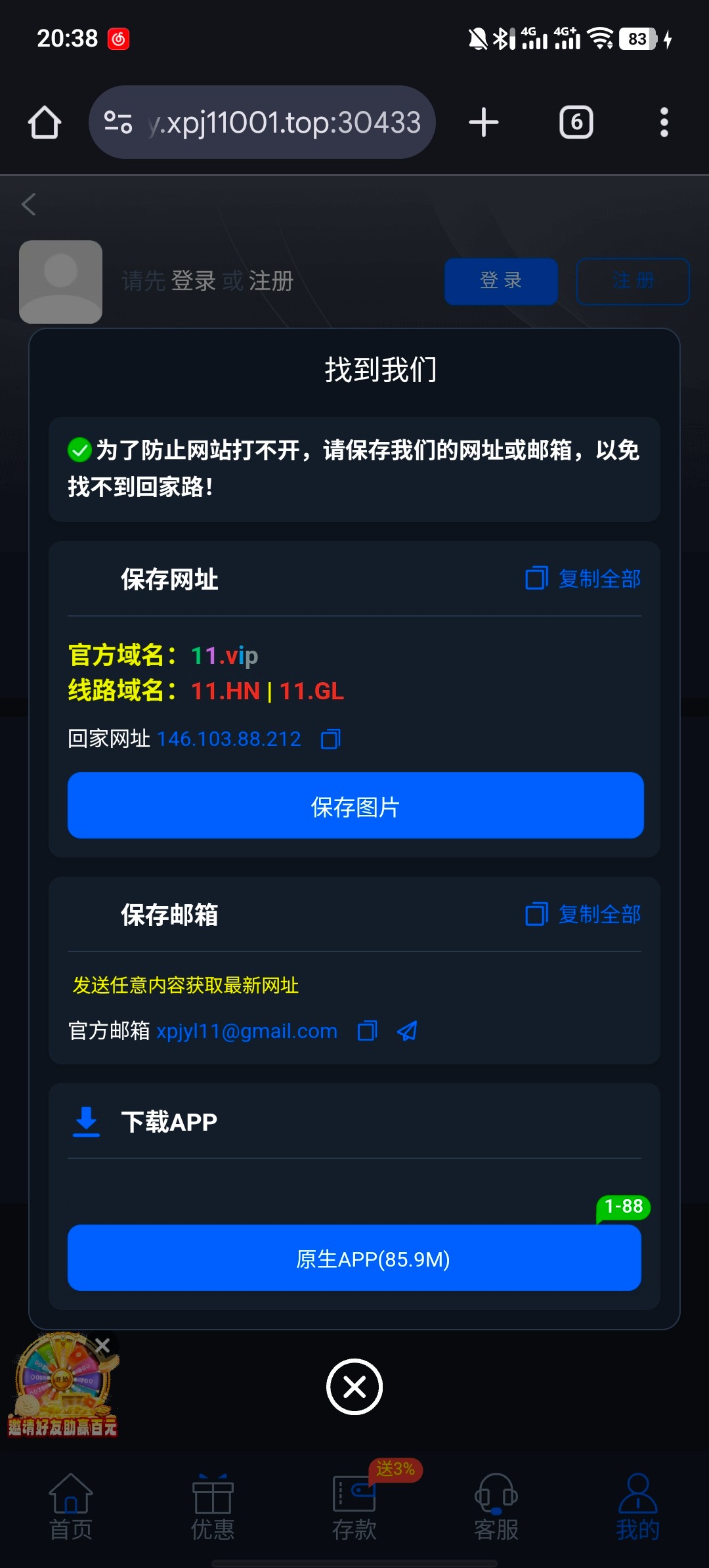The height and width of the screenshot is (1568, 709).
Task: Open the tab switcher showing 6 tabs
Action: coord(576,123)
